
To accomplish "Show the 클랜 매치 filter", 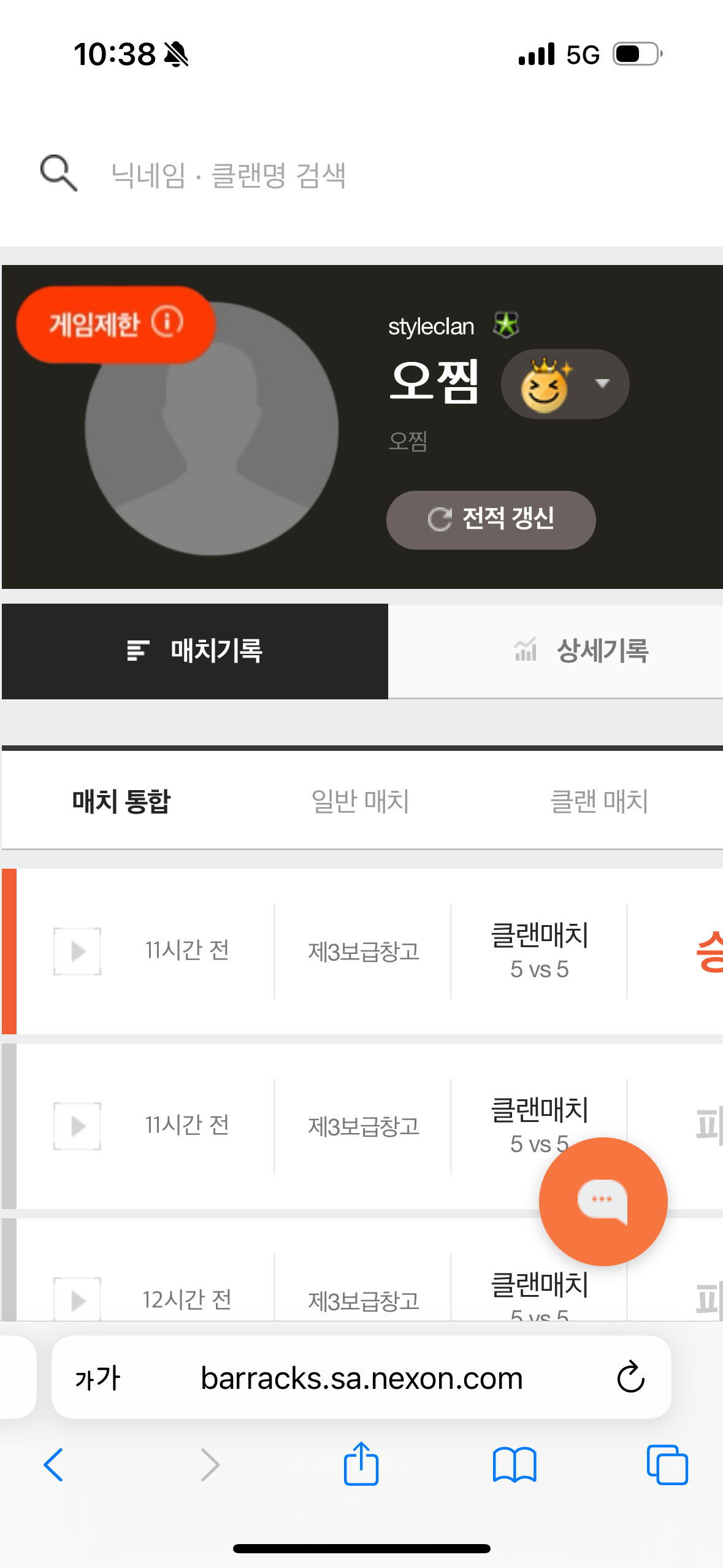I will 599,801.
